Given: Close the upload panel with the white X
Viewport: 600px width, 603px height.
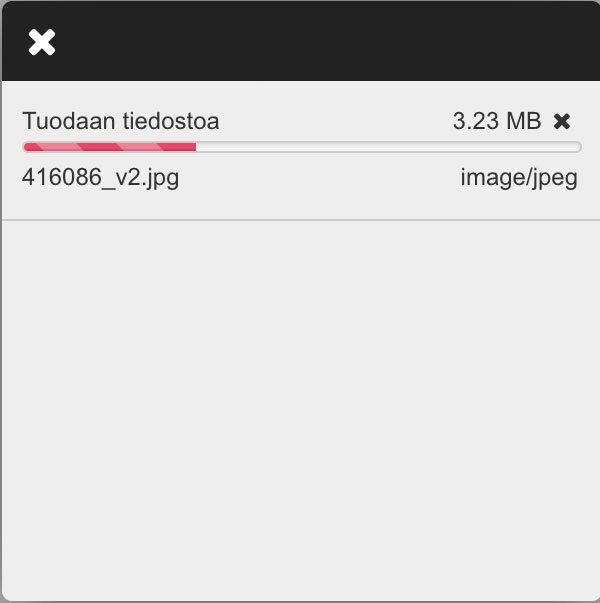Looking at the screenshot, I should point(41,42).
